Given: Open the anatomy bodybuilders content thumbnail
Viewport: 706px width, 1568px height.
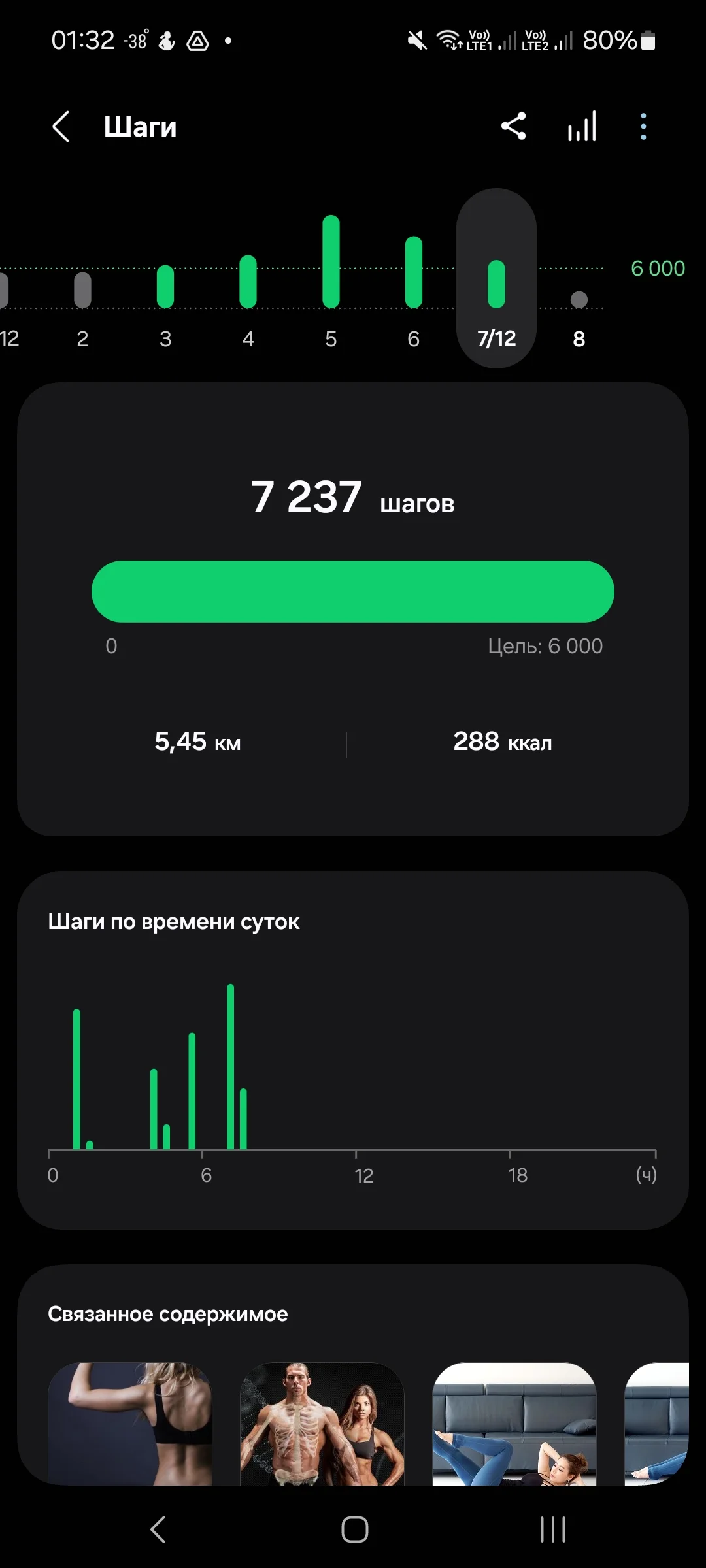Looking at the screenshot, I should coord(322,1424).
